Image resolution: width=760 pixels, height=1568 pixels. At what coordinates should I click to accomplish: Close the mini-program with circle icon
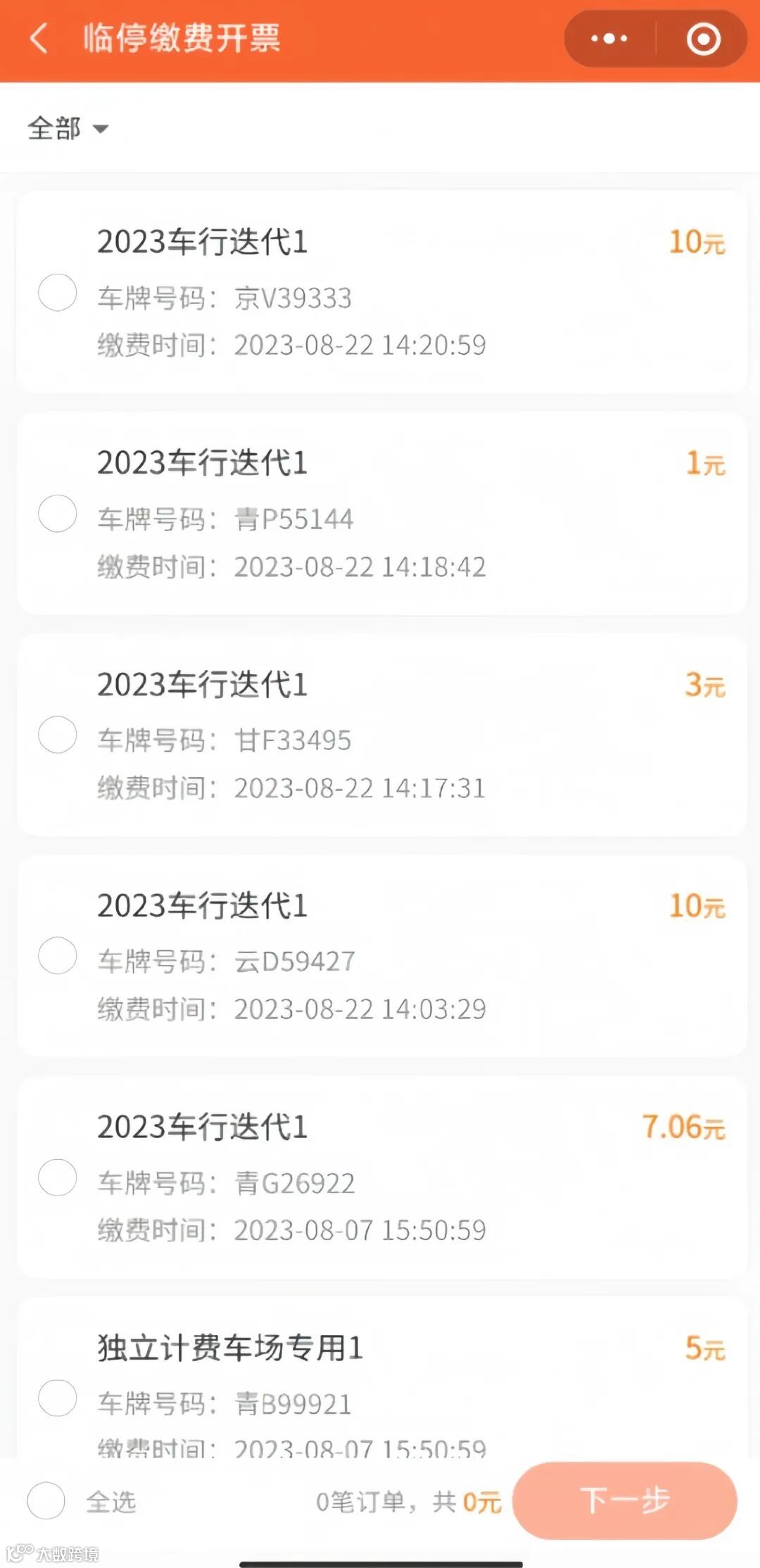pos(703,39)
